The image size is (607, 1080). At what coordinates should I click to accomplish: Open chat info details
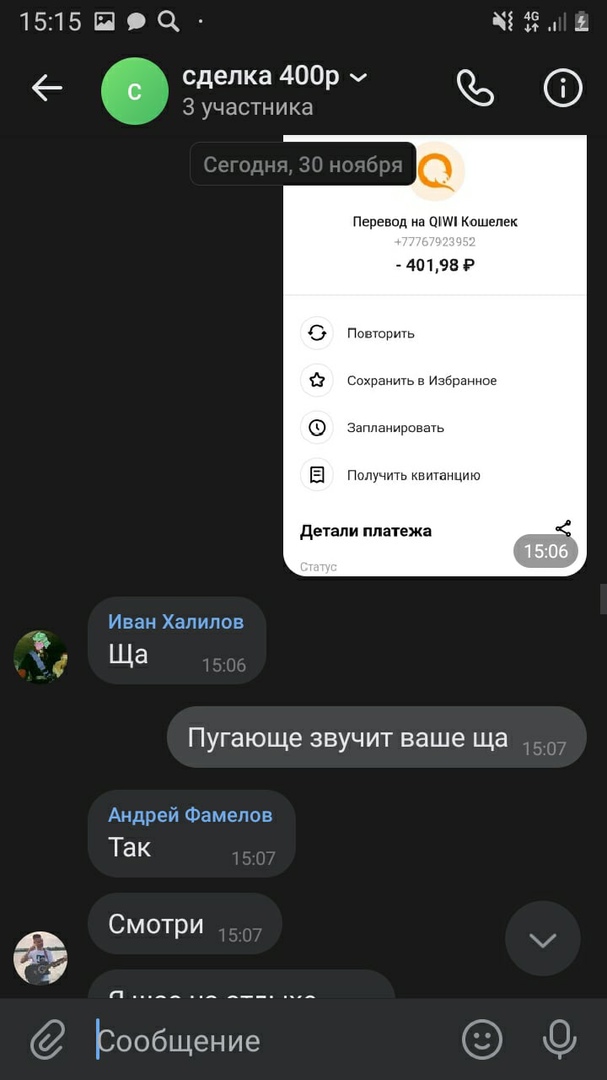[x=562, y=89]
